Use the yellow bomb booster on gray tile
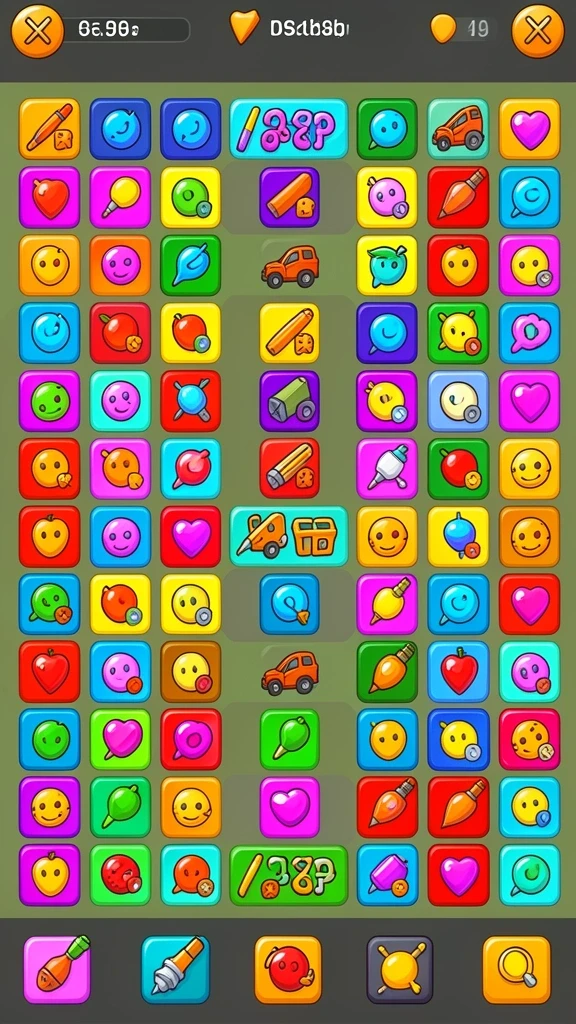The image size is (576, 1024). coord(400,969)
